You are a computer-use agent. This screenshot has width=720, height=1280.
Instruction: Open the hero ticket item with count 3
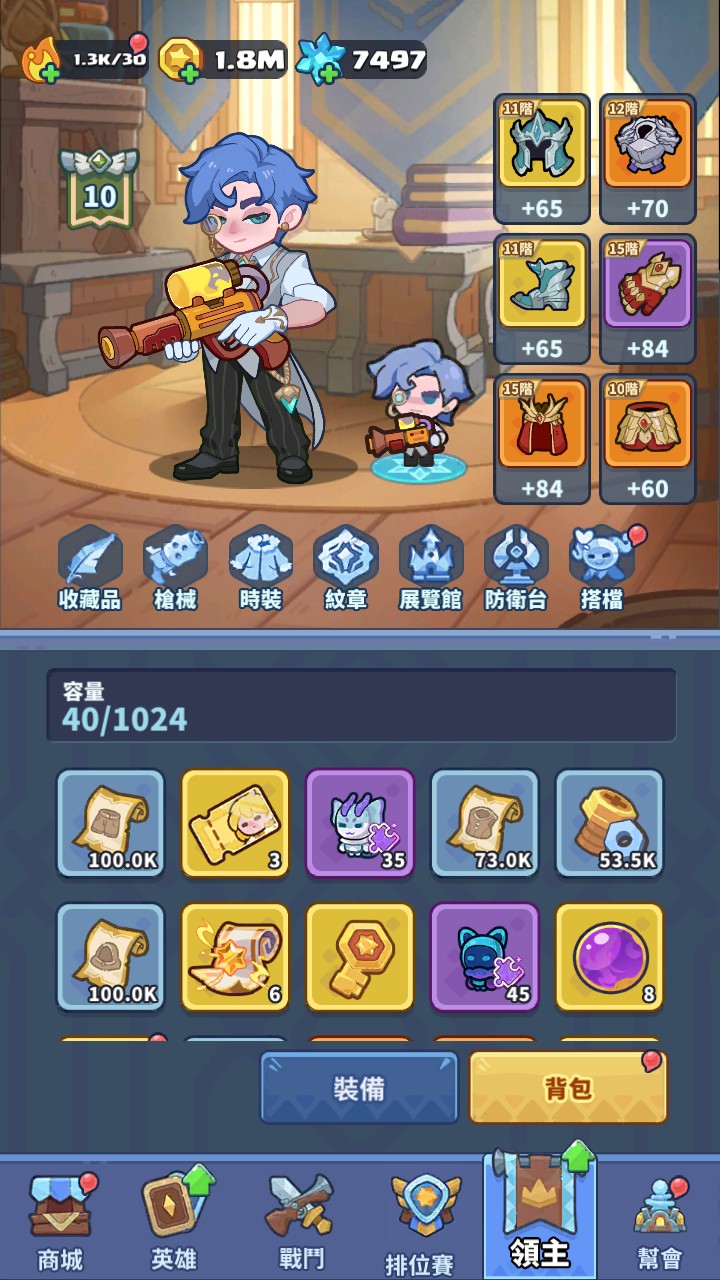[x=235, y=823]
